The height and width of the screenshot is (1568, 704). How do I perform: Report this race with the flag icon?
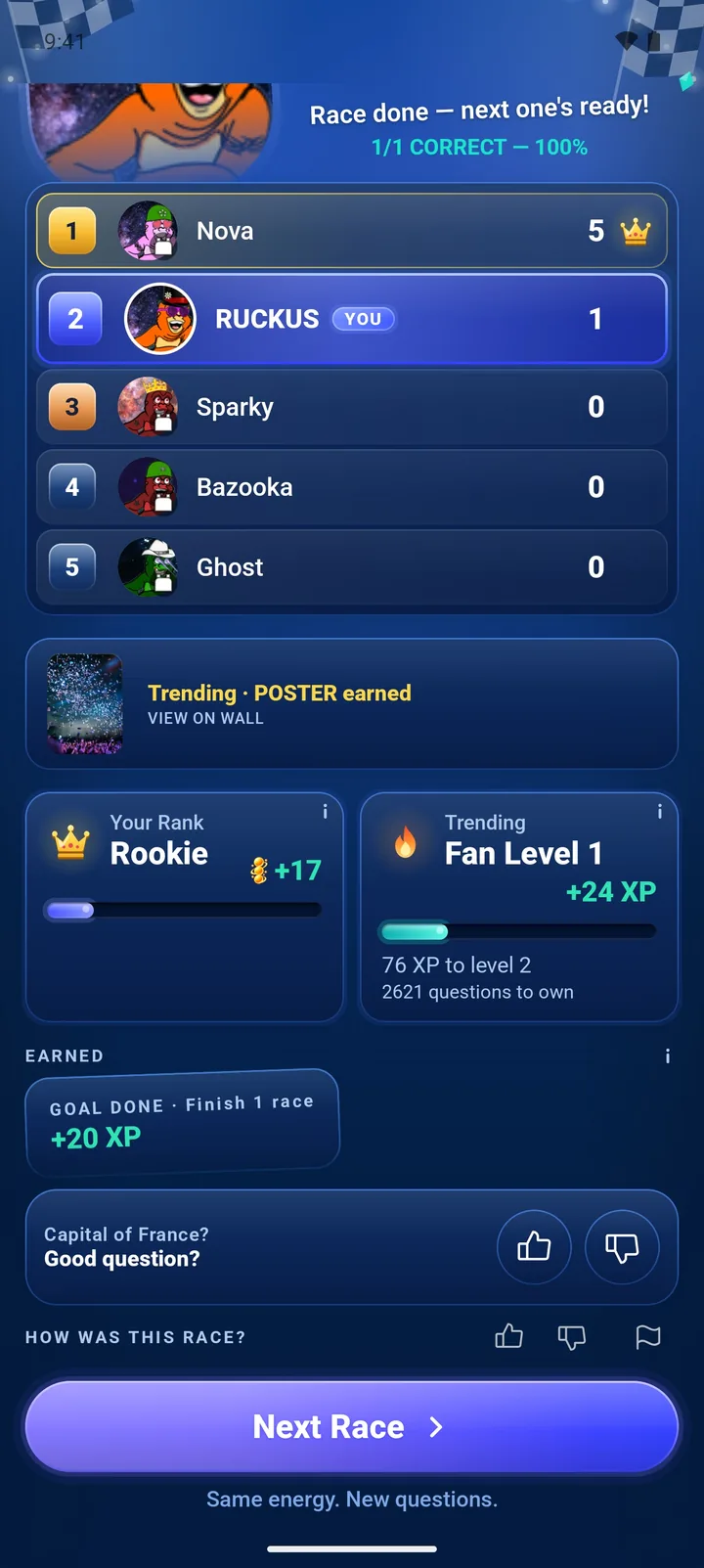click(x=648, y=1336)
